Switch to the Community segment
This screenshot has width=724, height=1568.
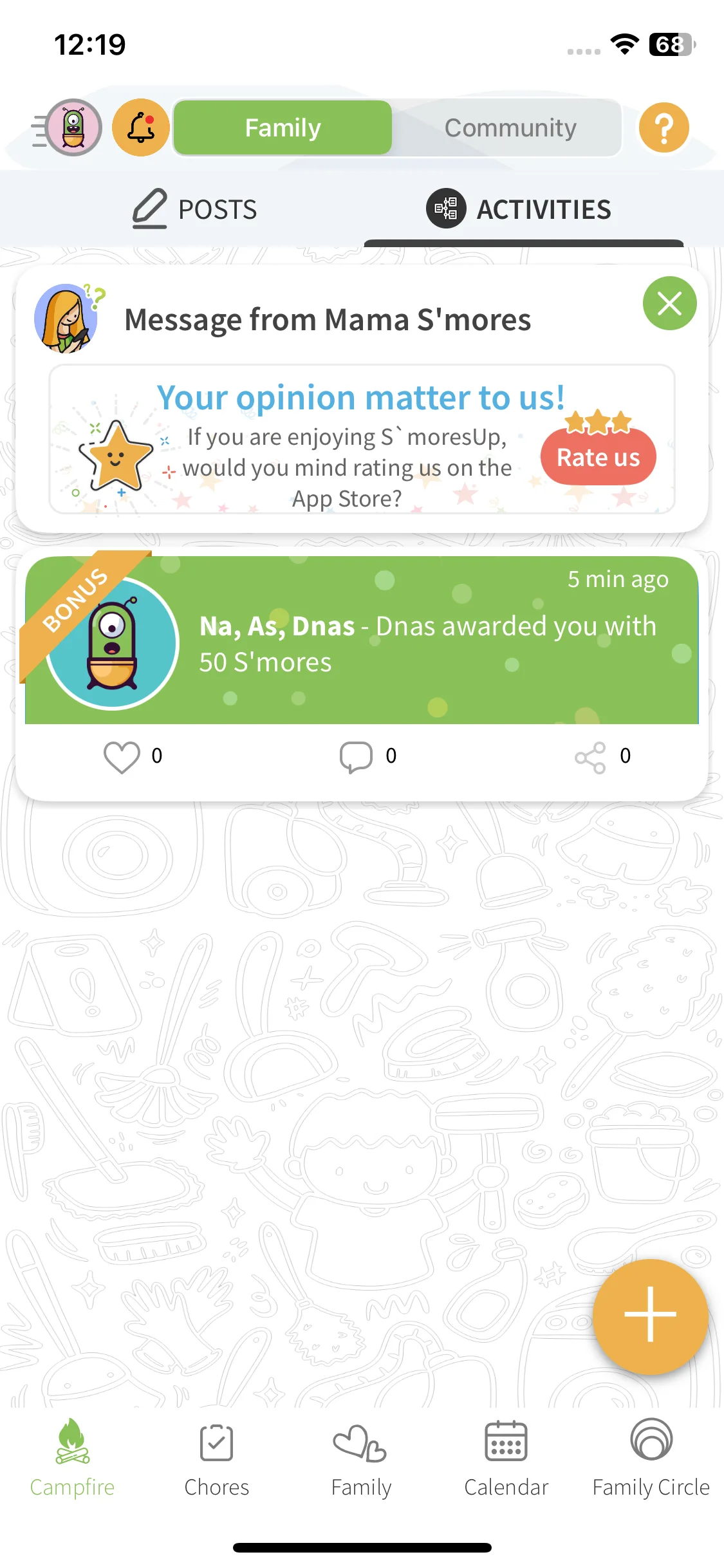click(x=510, y=127)
